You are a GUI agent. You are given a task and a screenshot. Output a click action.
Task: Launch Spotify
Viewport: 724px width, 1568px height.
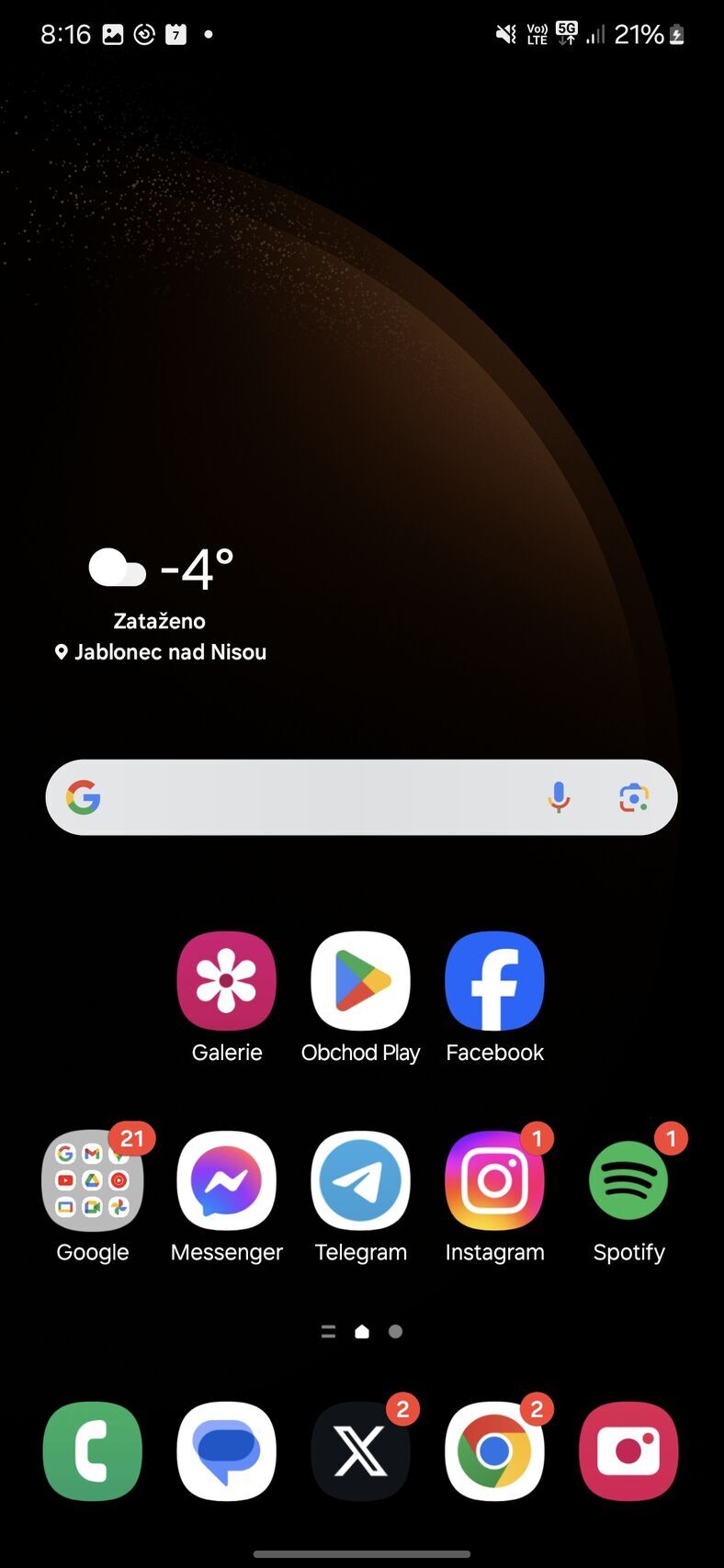coord(628,1180)
